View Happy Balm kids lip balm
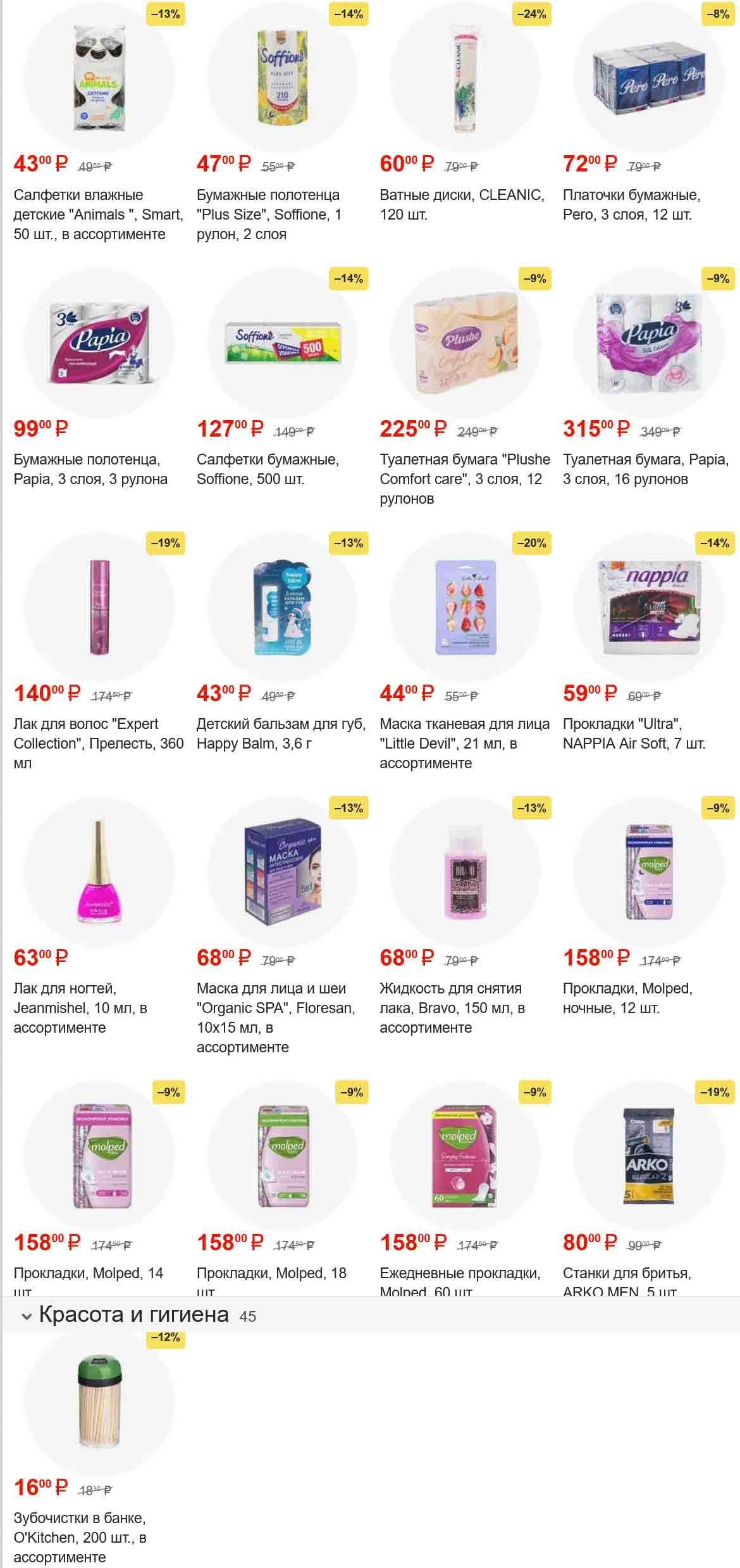 point(281,607)
